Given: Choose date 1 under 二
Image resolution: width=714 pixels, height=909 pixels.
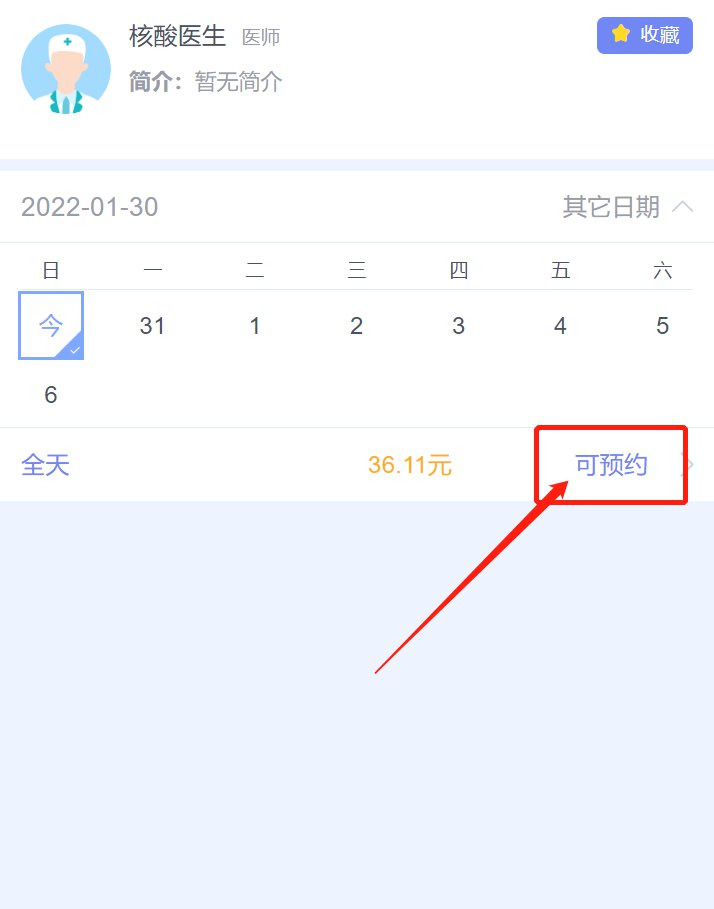Looking at the screenshot, I should (x=255, y=326).
